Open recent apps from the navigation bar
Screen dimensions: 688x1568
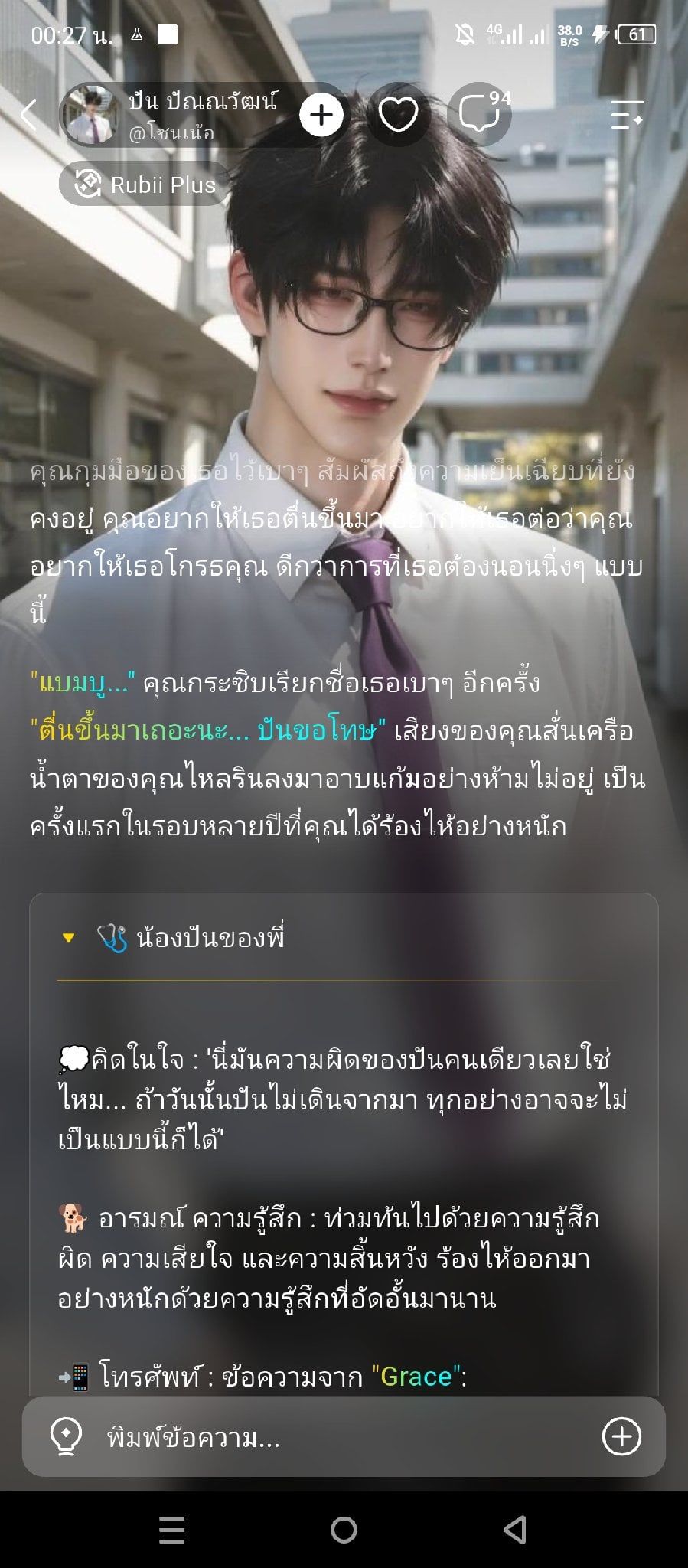(x=172, y=1530)
